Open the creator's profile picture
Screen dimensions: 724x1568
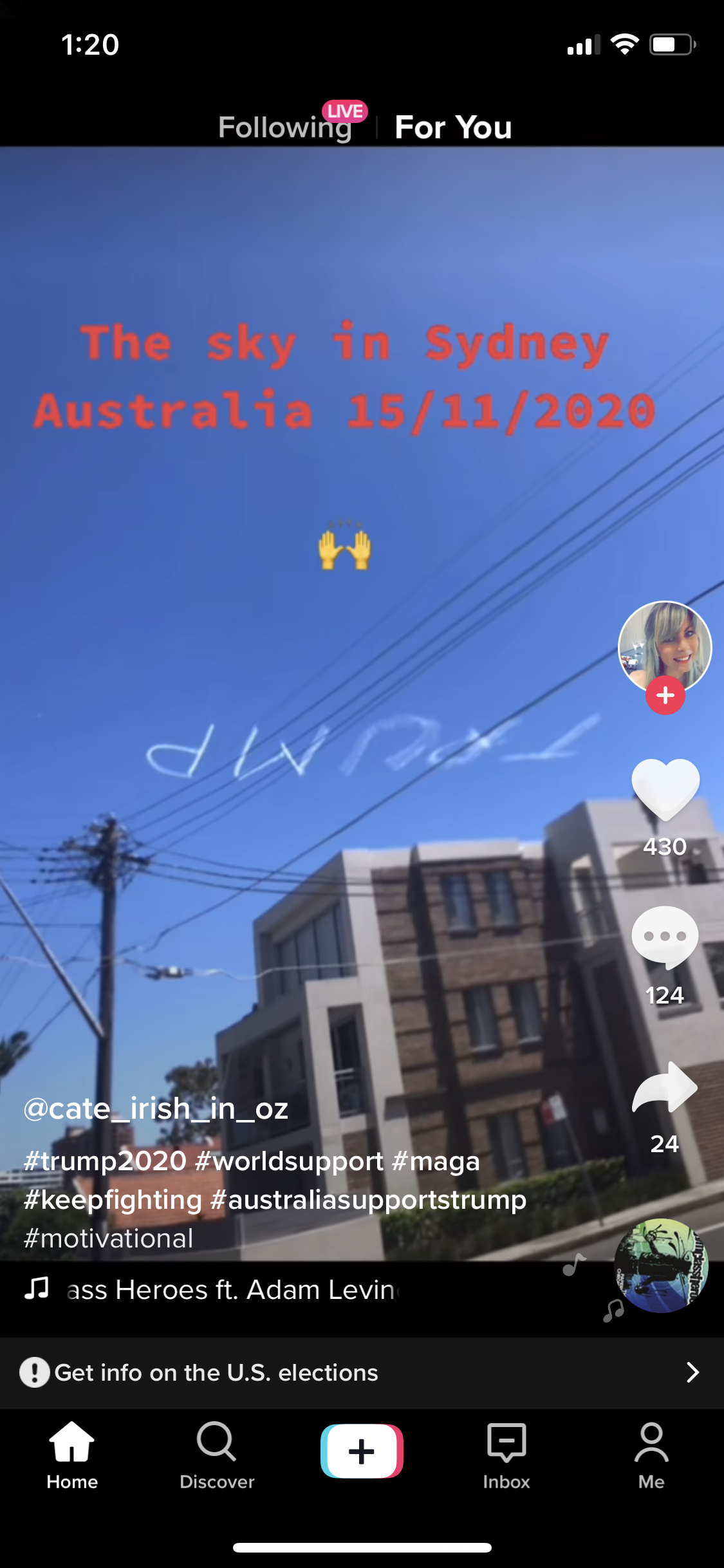click(665, 647)
